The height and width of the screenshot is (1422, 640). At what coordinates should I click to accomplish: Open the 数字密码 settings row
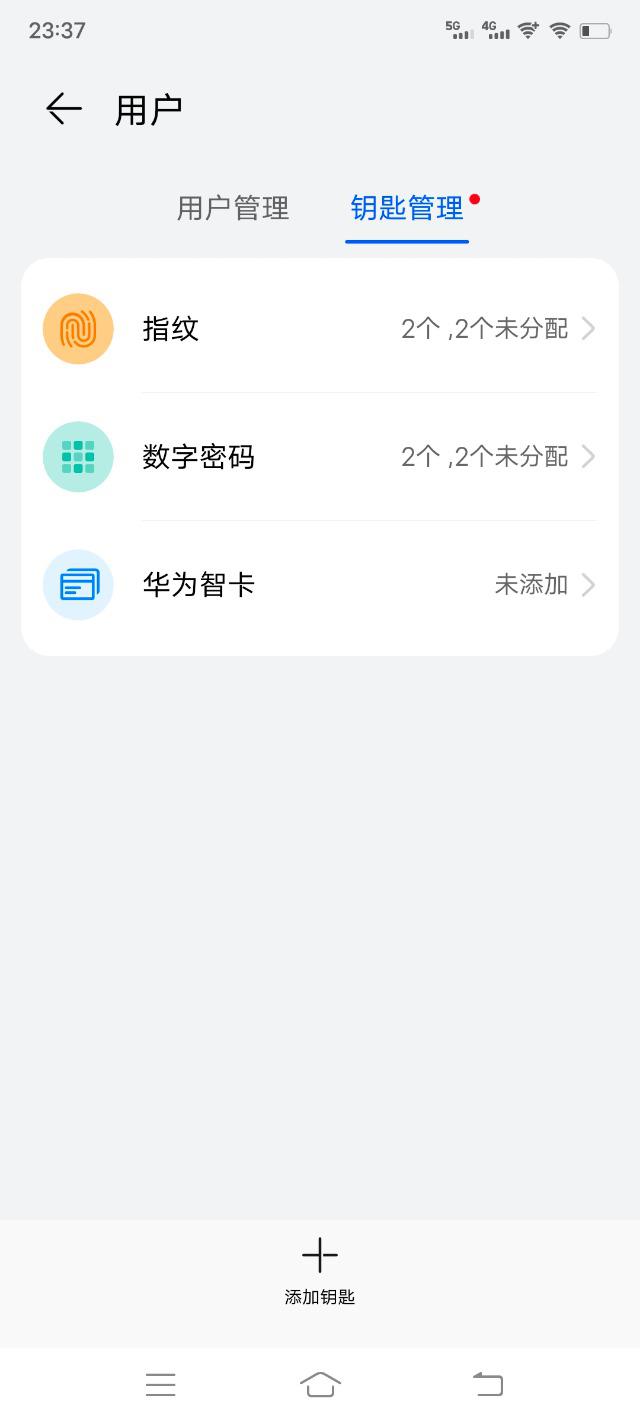320,457
